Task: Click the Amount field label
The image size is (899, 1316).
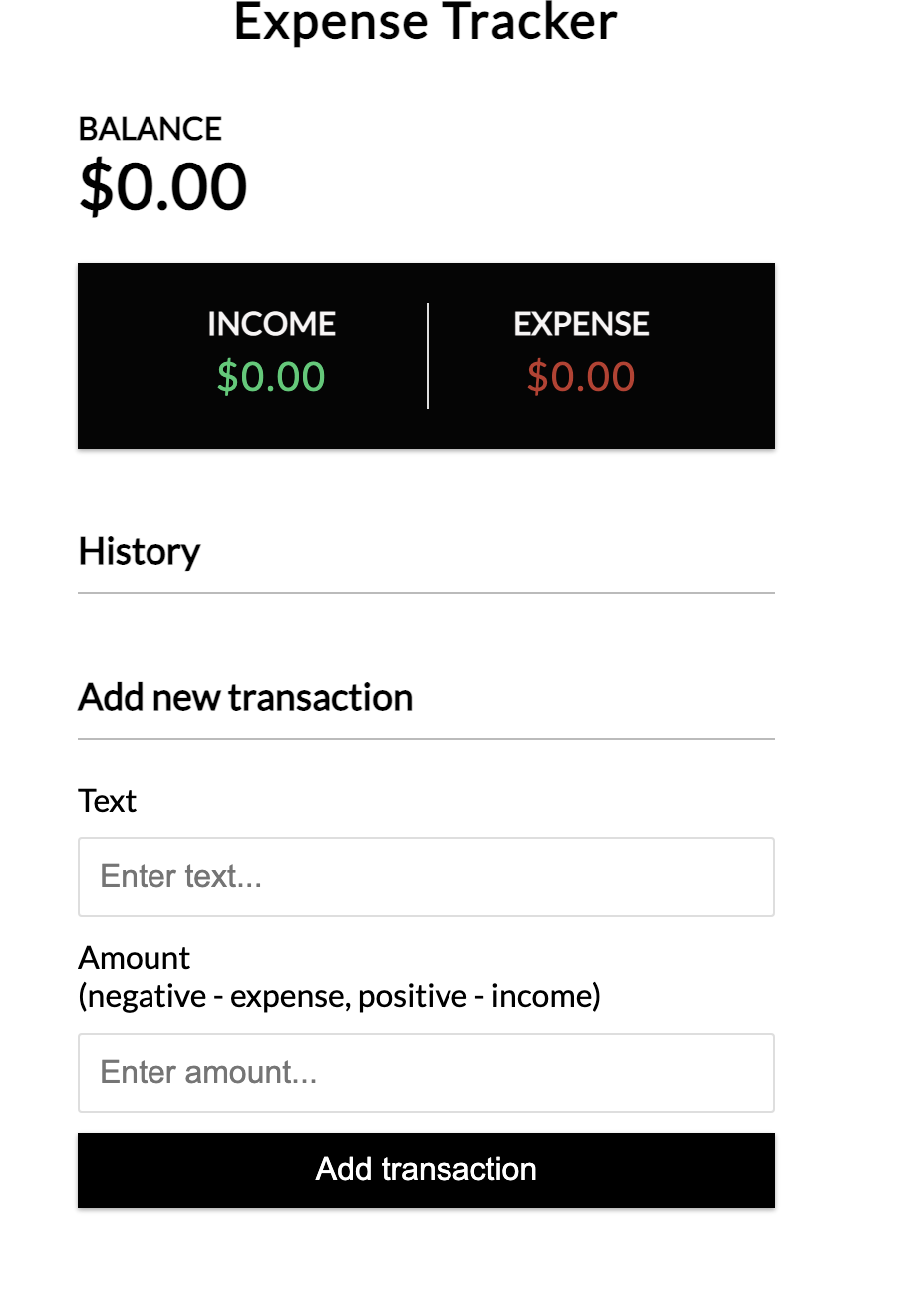Action: coord(134,958)
